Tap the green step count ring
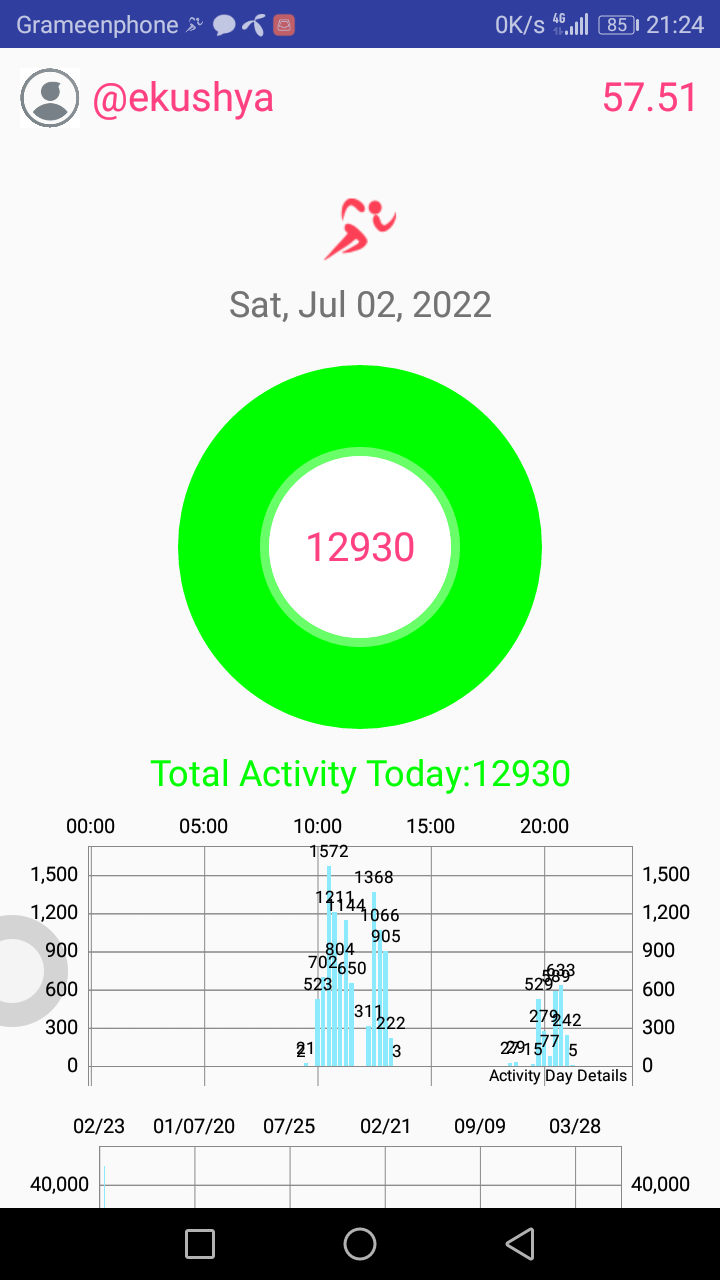This screenshot has height=1280, width=720. click(360, 547)
